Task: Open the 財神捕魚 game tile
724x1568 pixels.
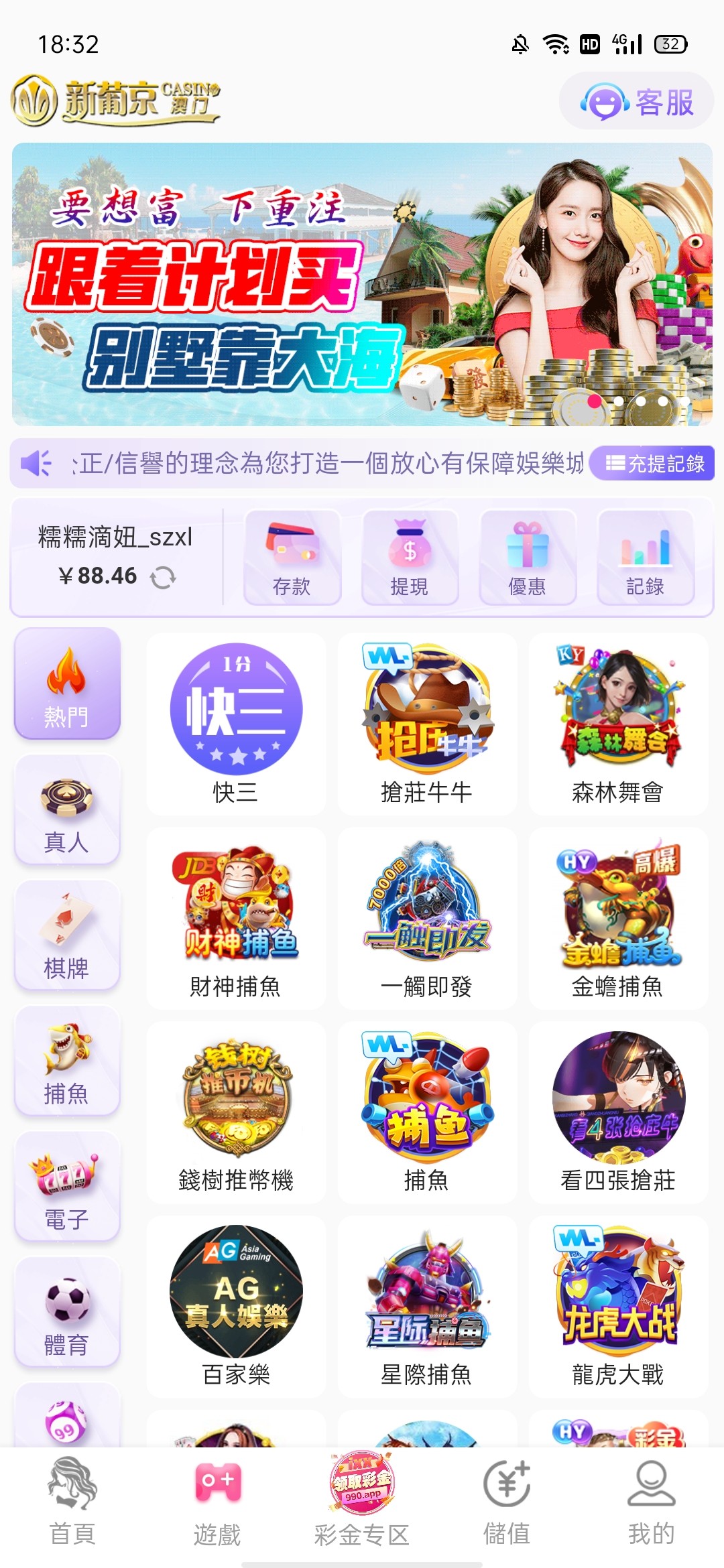Action: [236, 918]
